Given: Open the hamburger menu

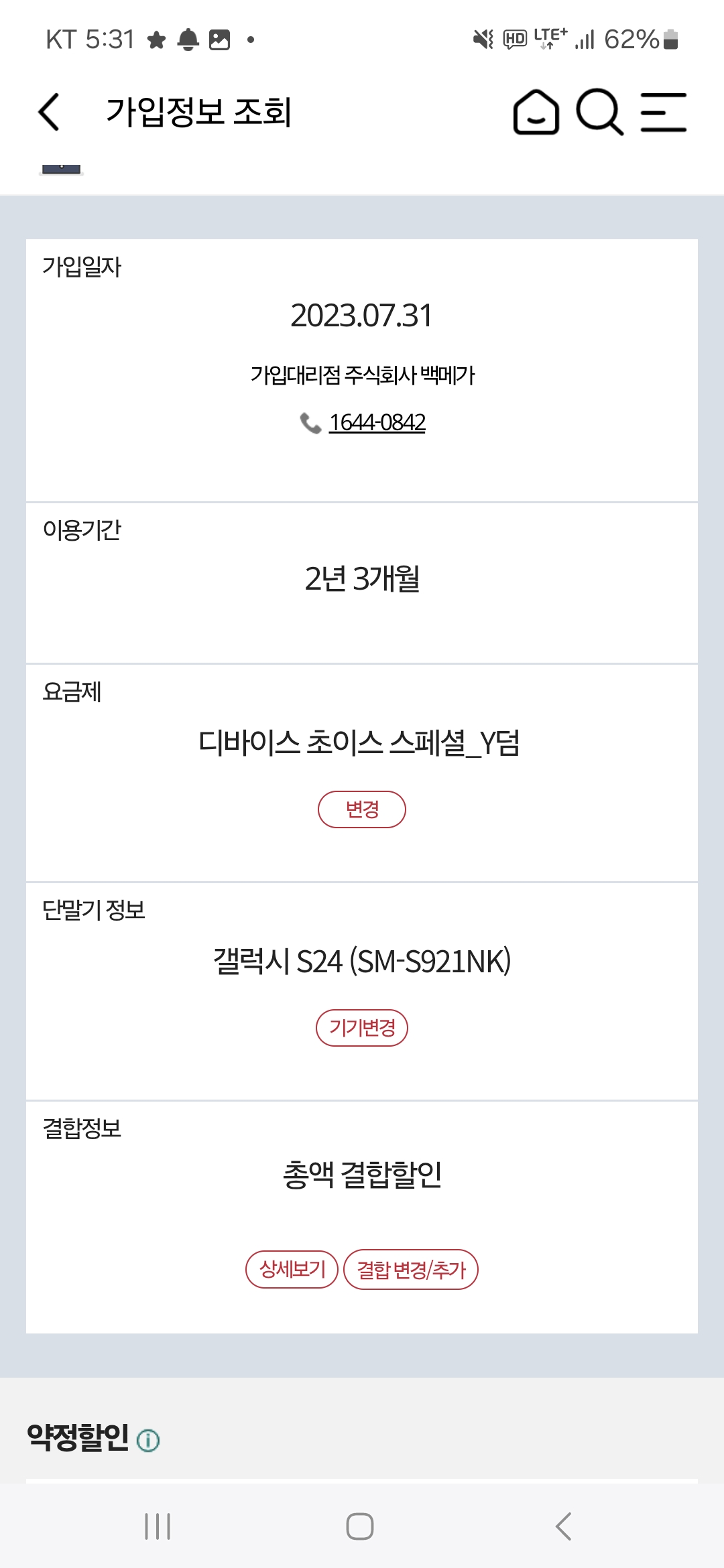Looking at the screenshot, I should [663, 112].
